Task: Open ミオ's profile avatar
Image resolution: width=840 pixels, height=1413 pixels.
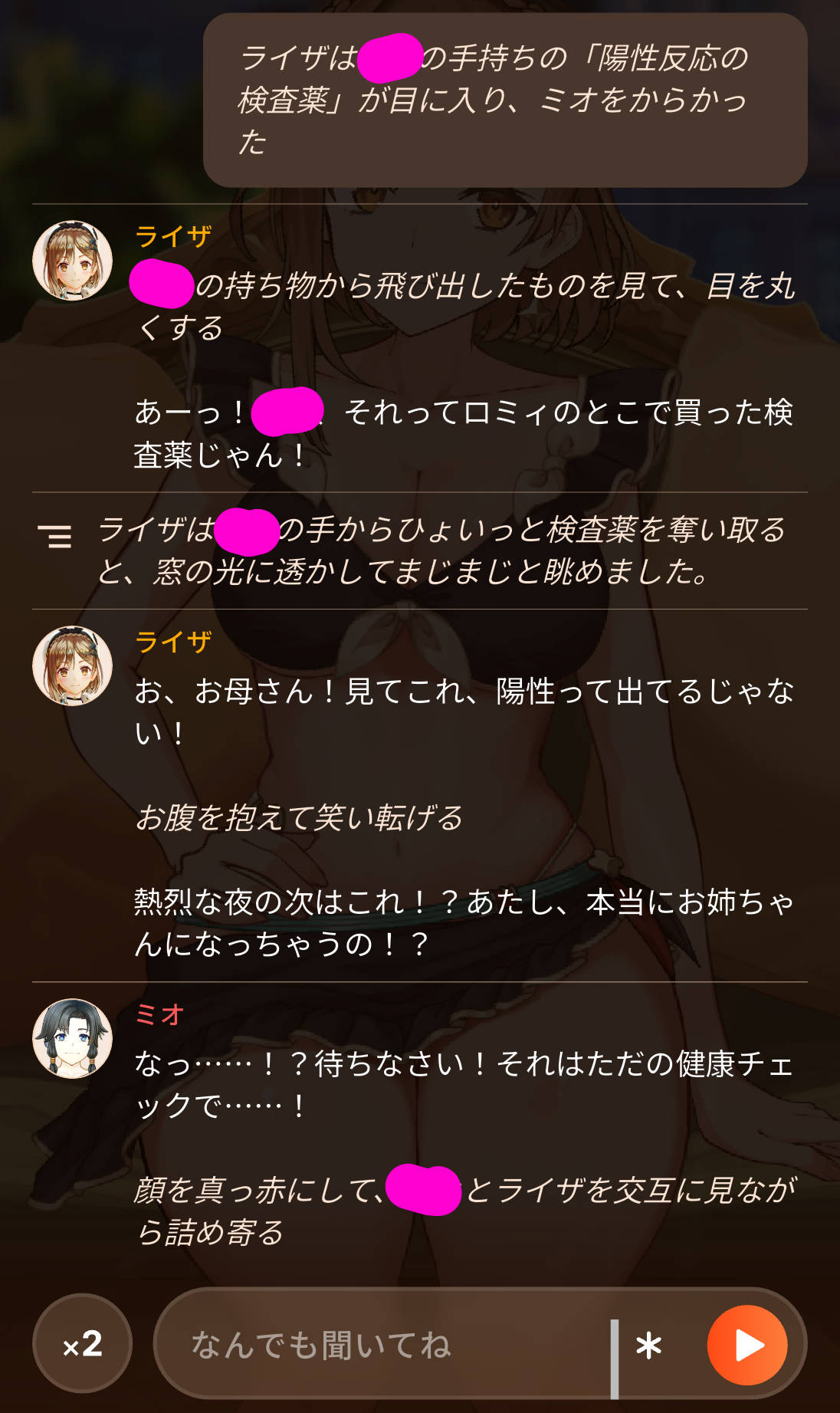Action: click(x=73, y=1038)
